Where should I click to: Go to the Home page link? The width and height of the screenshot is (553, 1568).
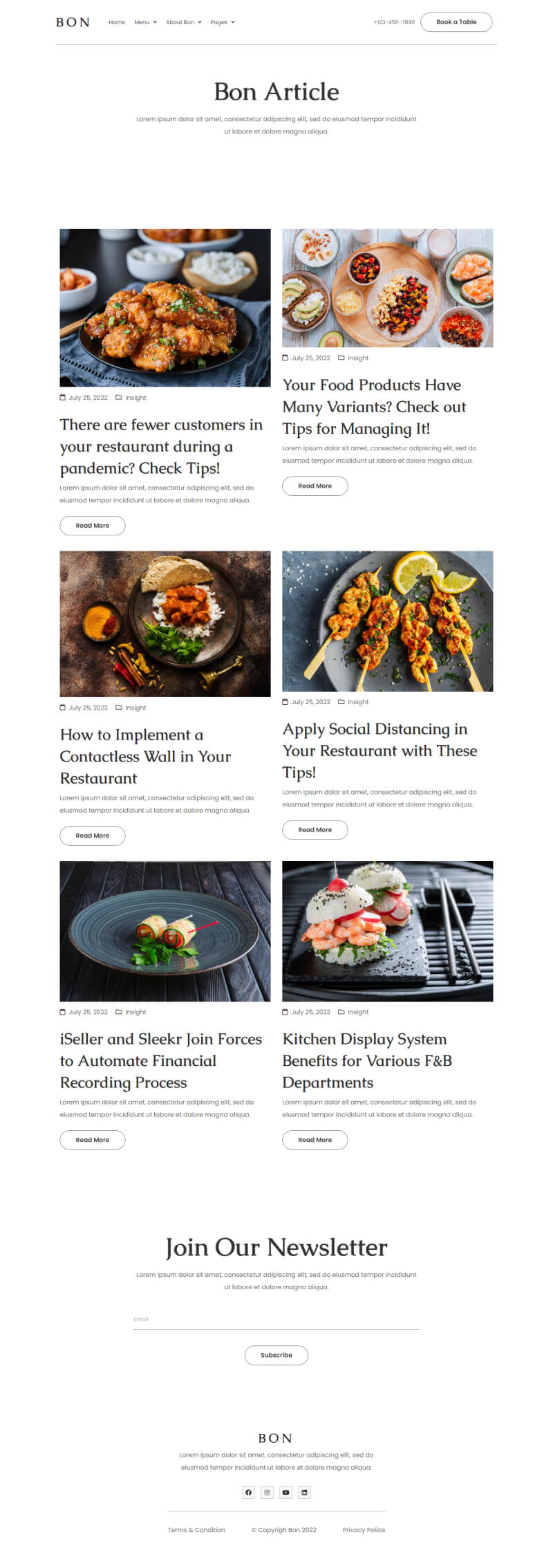(117, 22)
